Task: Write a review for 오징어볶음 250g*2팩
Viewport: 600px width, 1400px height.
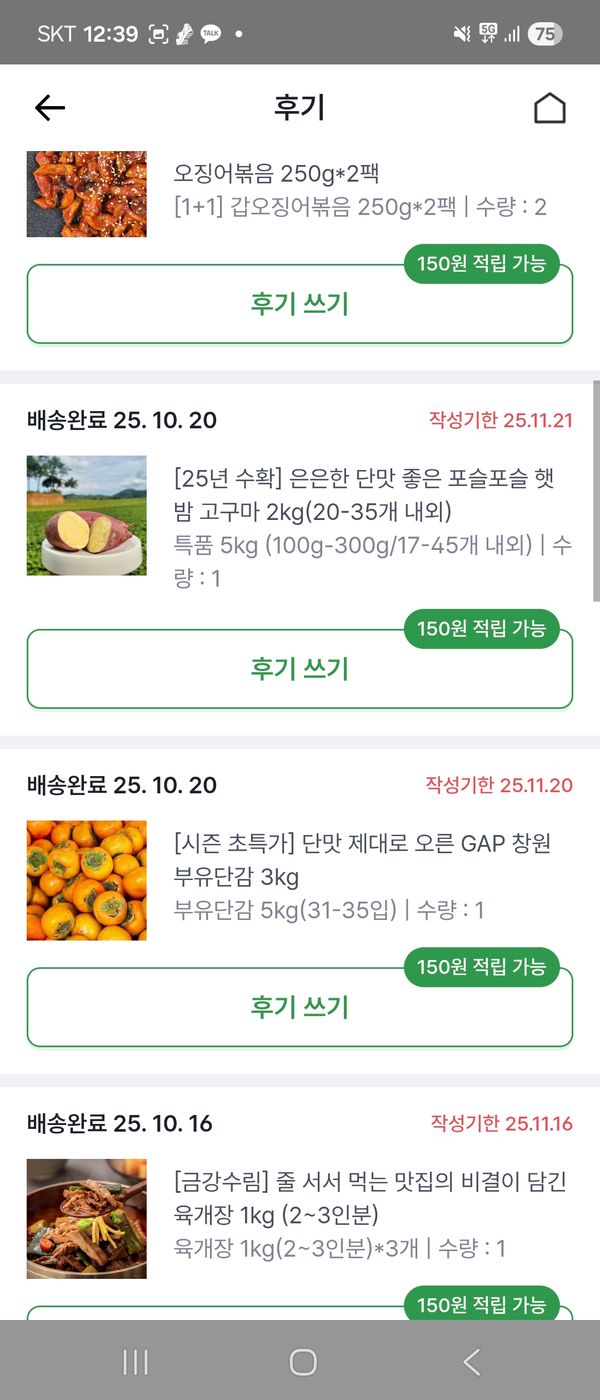Action: coord(300,304)
